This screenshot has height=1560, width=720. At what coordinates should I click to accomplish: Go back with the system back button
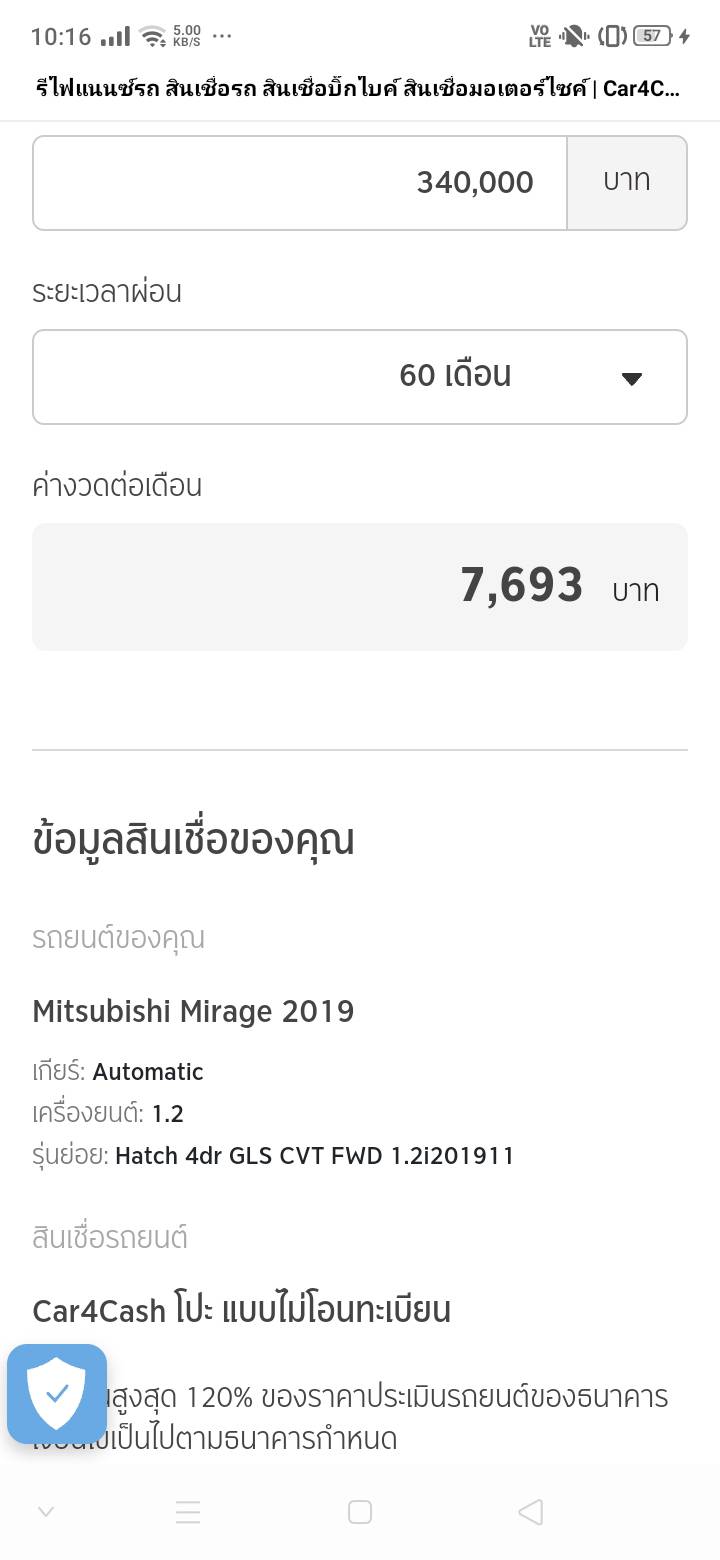(x=531, y=1512)
